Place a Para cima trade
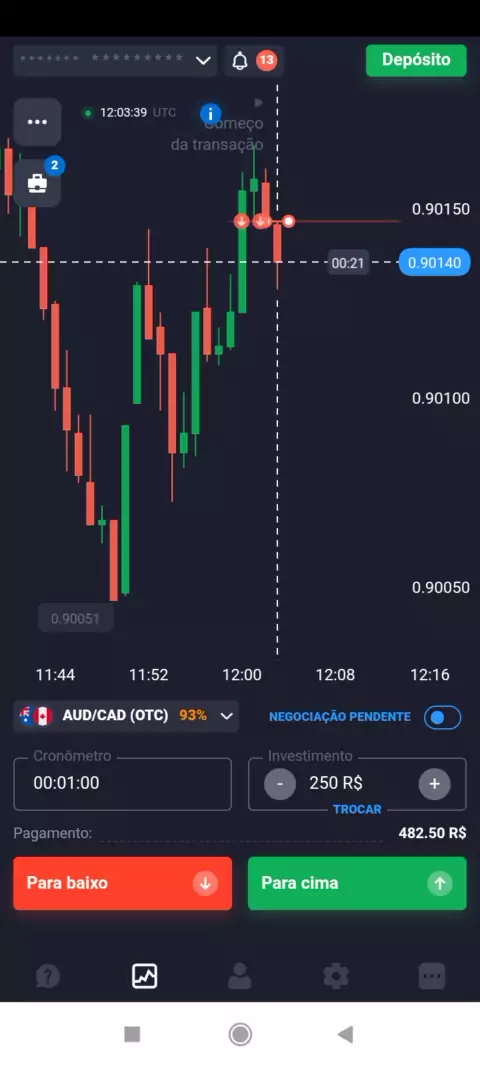Viewport: 480px width, 1066px height. coord(357,883)
